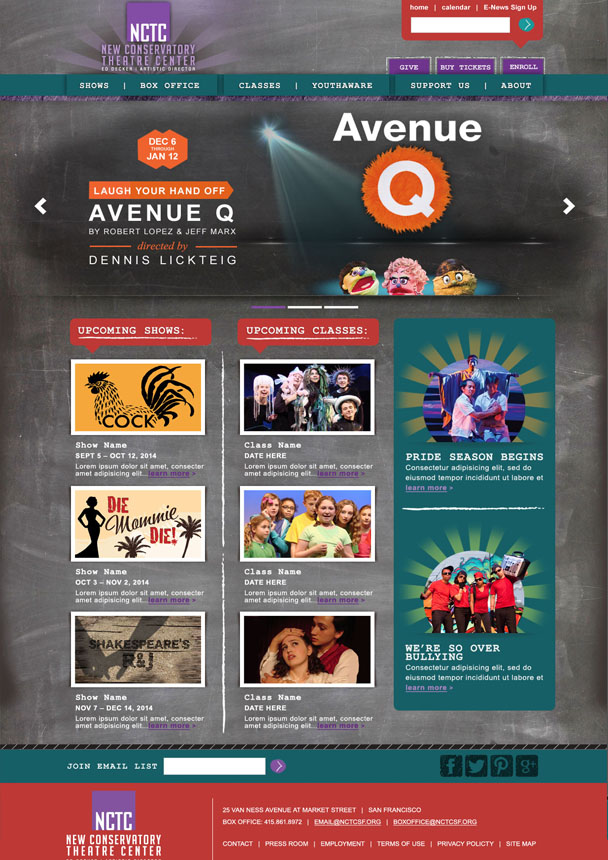
Task: Open the YouthAware page
Action: [x=342, y=86]
